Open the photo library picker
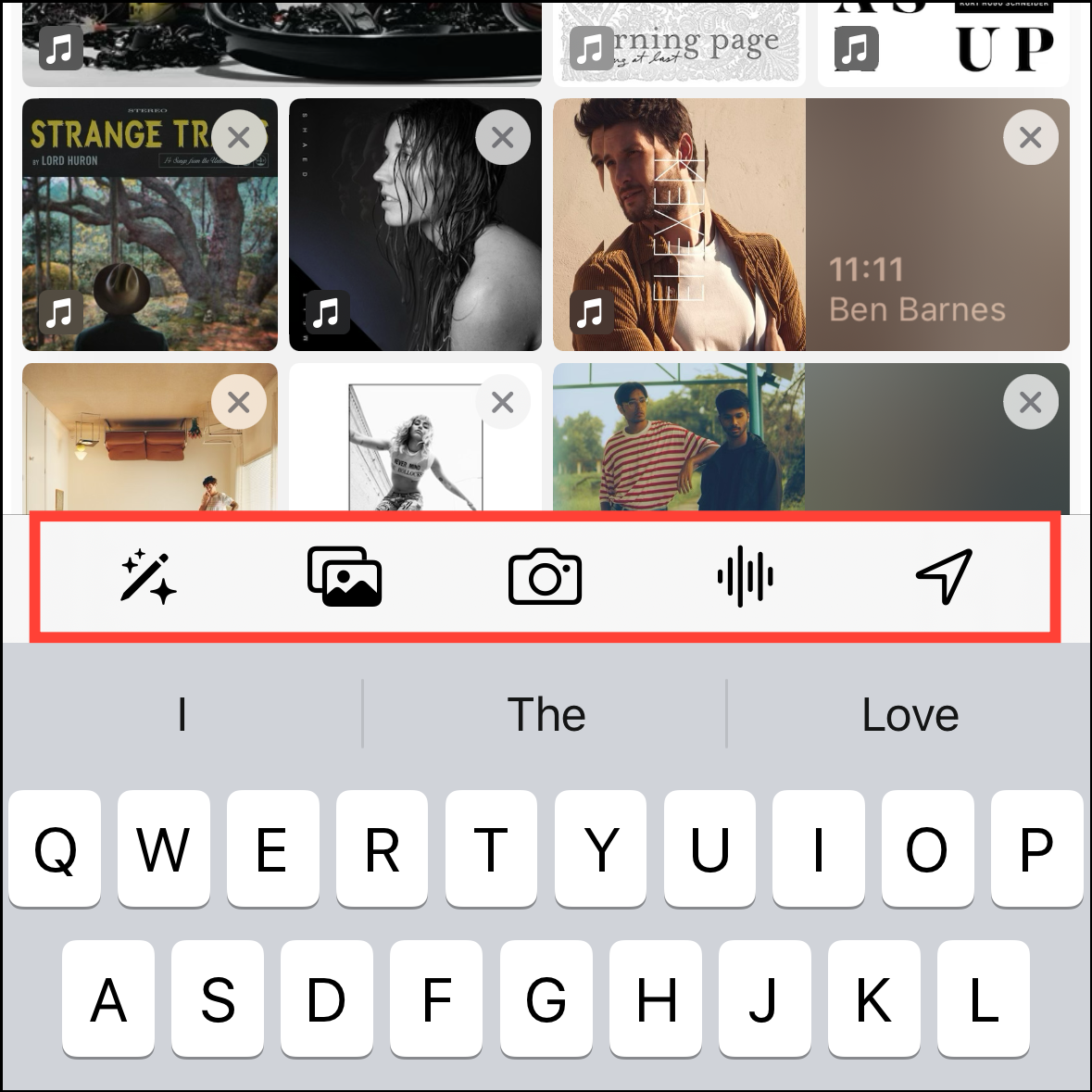Viewport: 1092px width, 1092px height. [x=345, y=577]
